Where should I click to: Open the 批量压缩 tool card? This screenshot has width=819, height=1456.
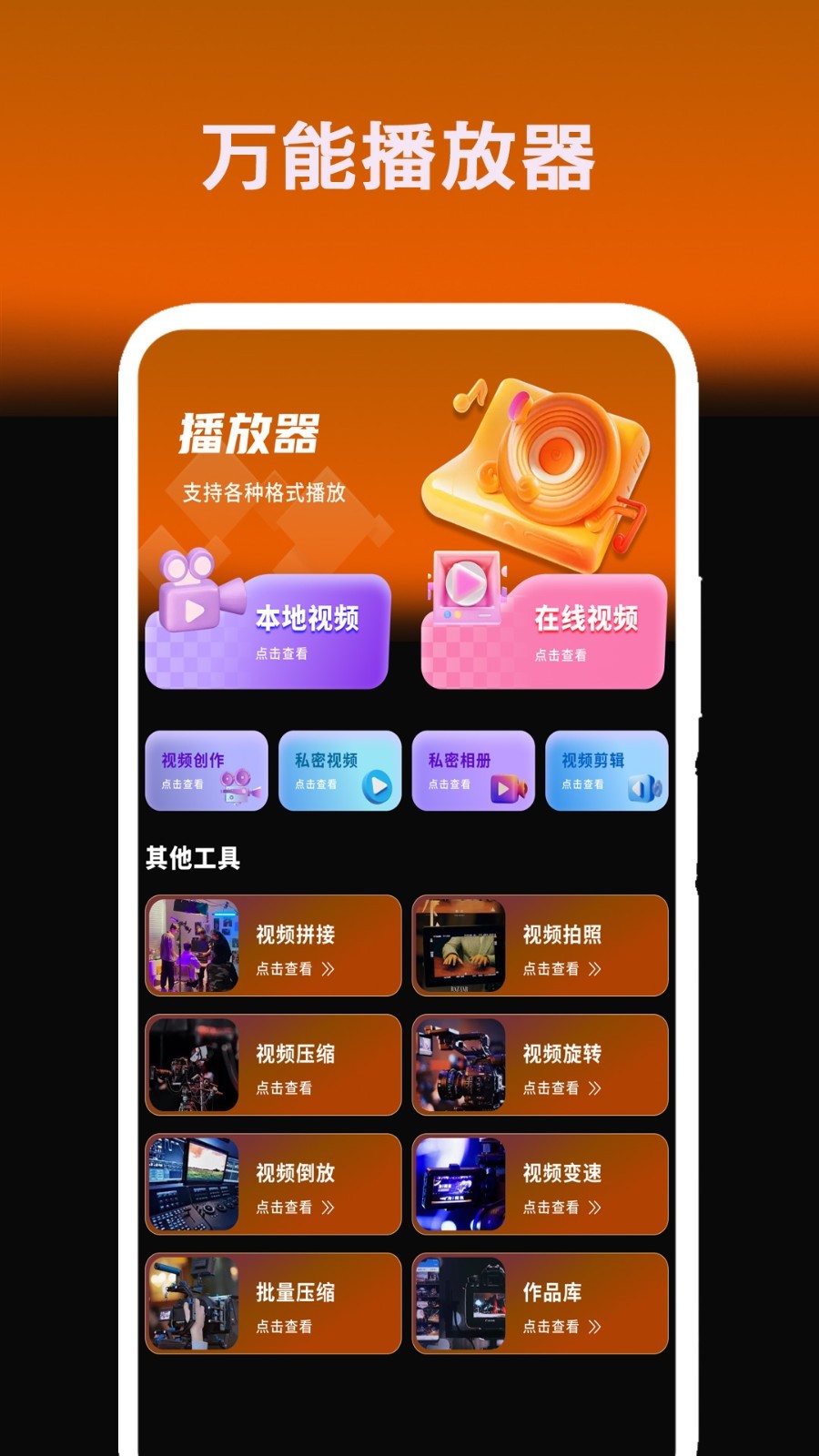tap(273, 1303)
